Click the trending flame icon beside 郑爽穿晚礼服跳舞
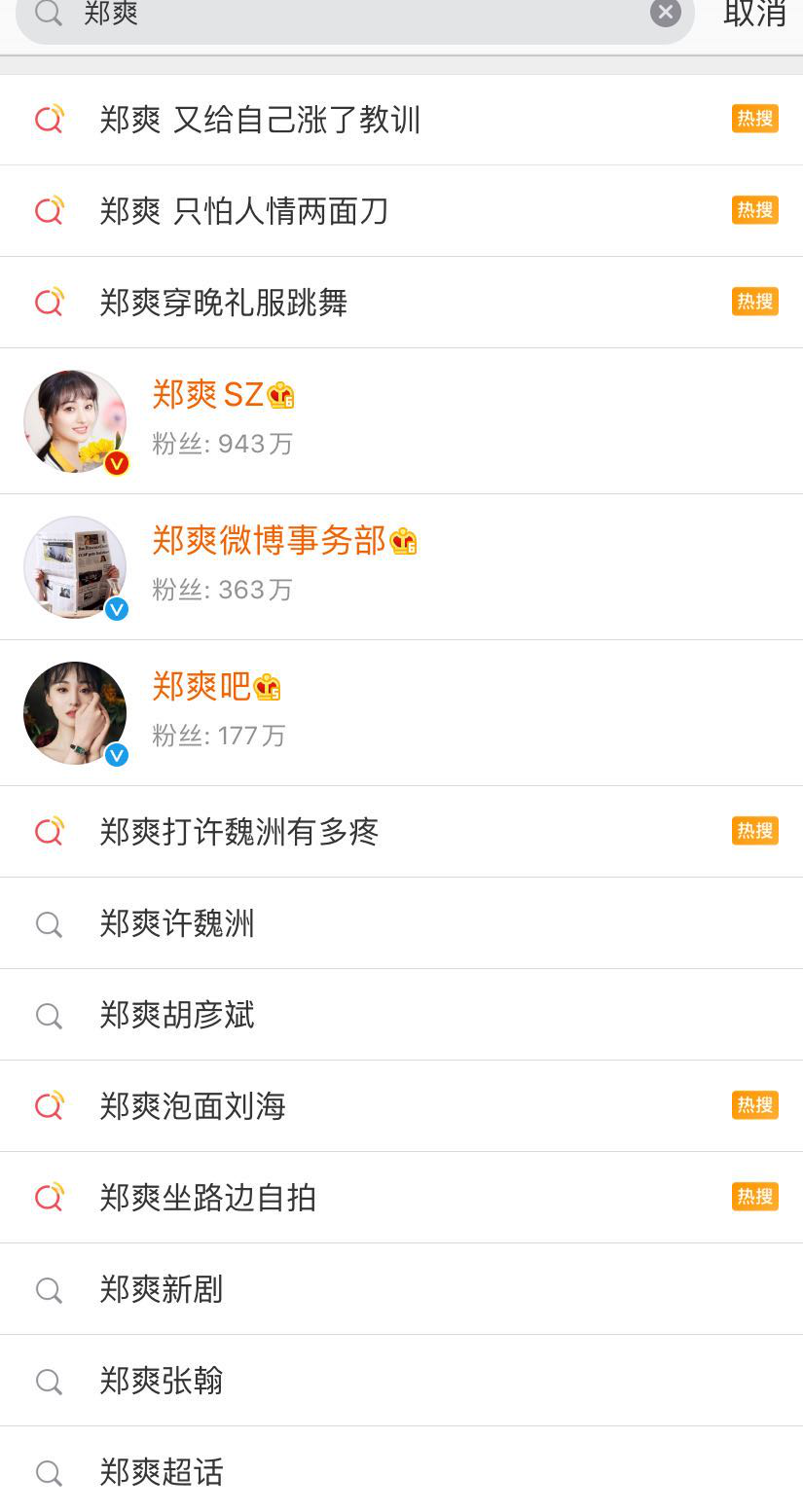 (49, 302)
